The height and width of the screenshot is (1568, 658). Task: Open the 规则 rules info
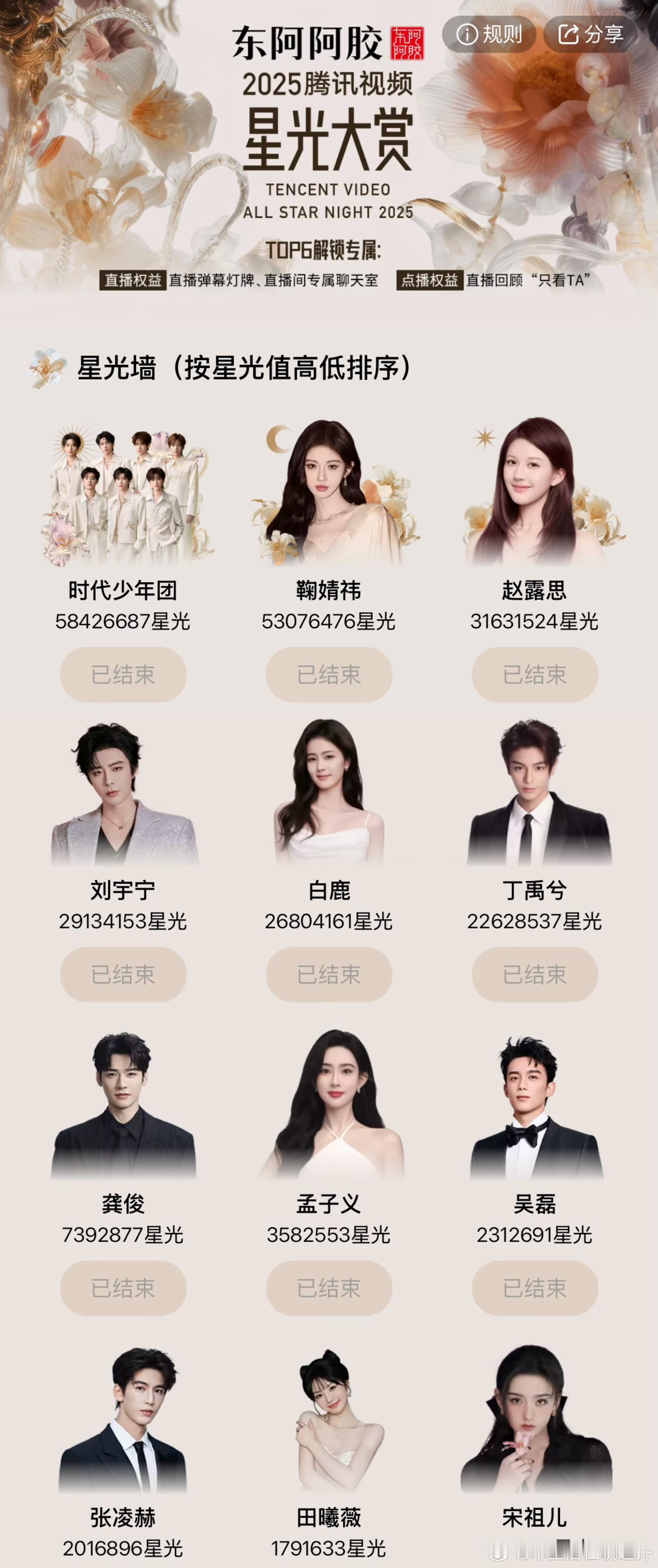[489, 34]
